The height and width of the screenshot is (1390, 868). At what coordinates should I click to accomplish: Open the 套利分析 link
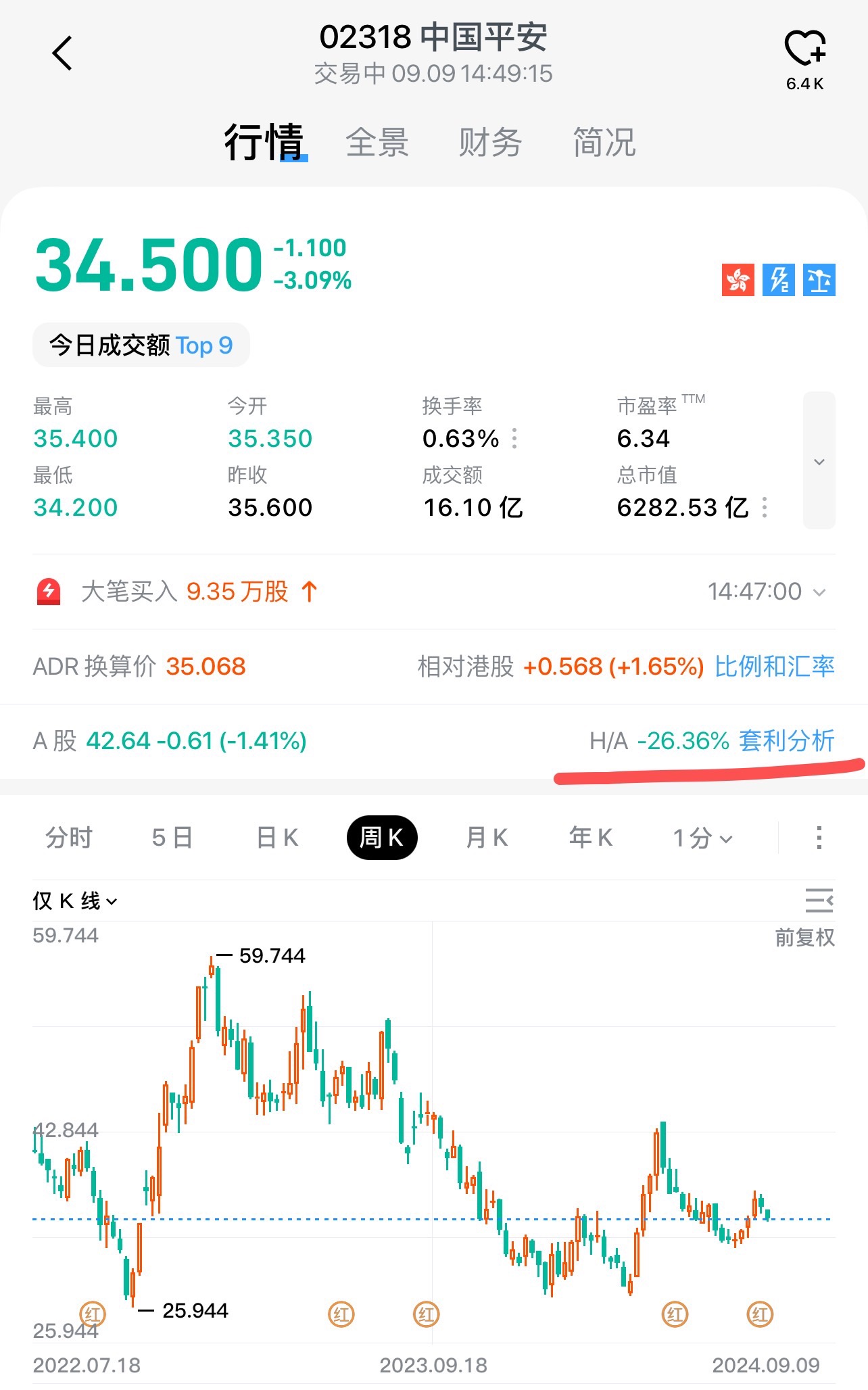pyautogui.click(x=787, y=741)
